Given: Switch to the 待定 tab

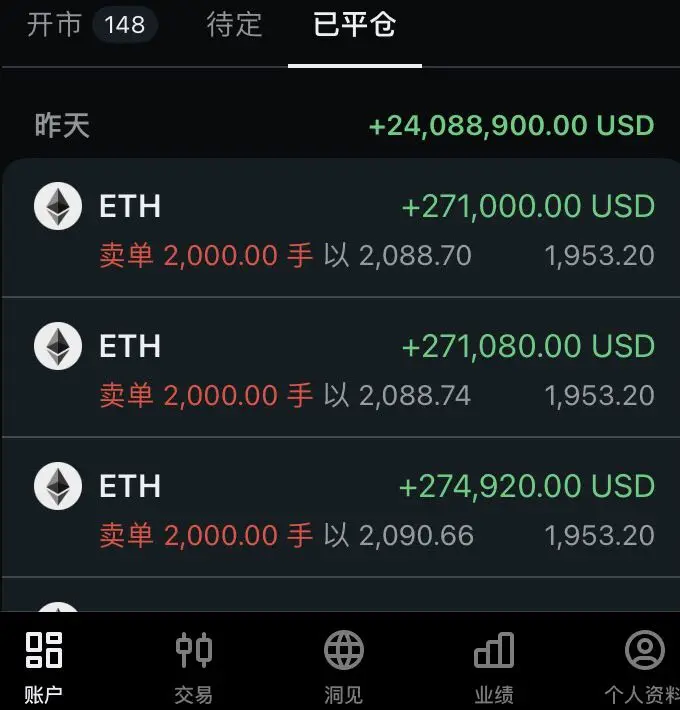Looking at the screenshot, I should [234, 25].
